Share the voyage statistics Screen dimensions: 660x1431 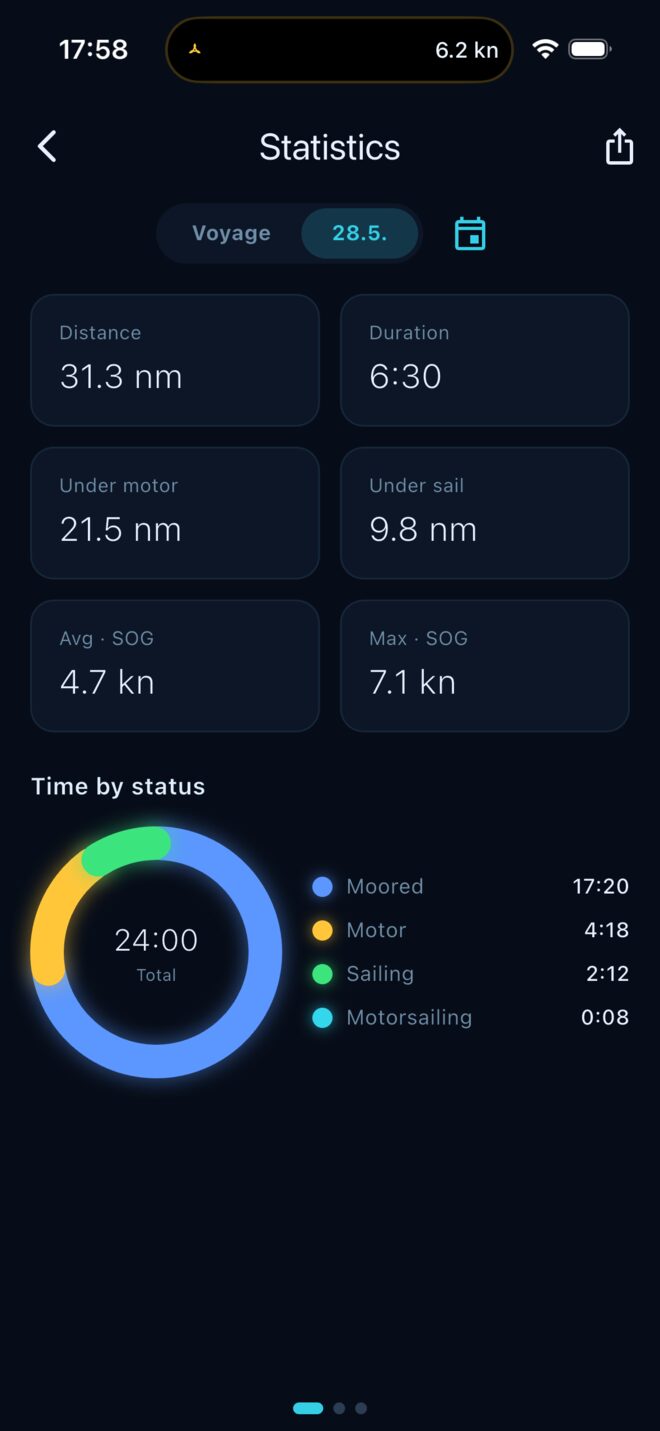tap(619, 146)
